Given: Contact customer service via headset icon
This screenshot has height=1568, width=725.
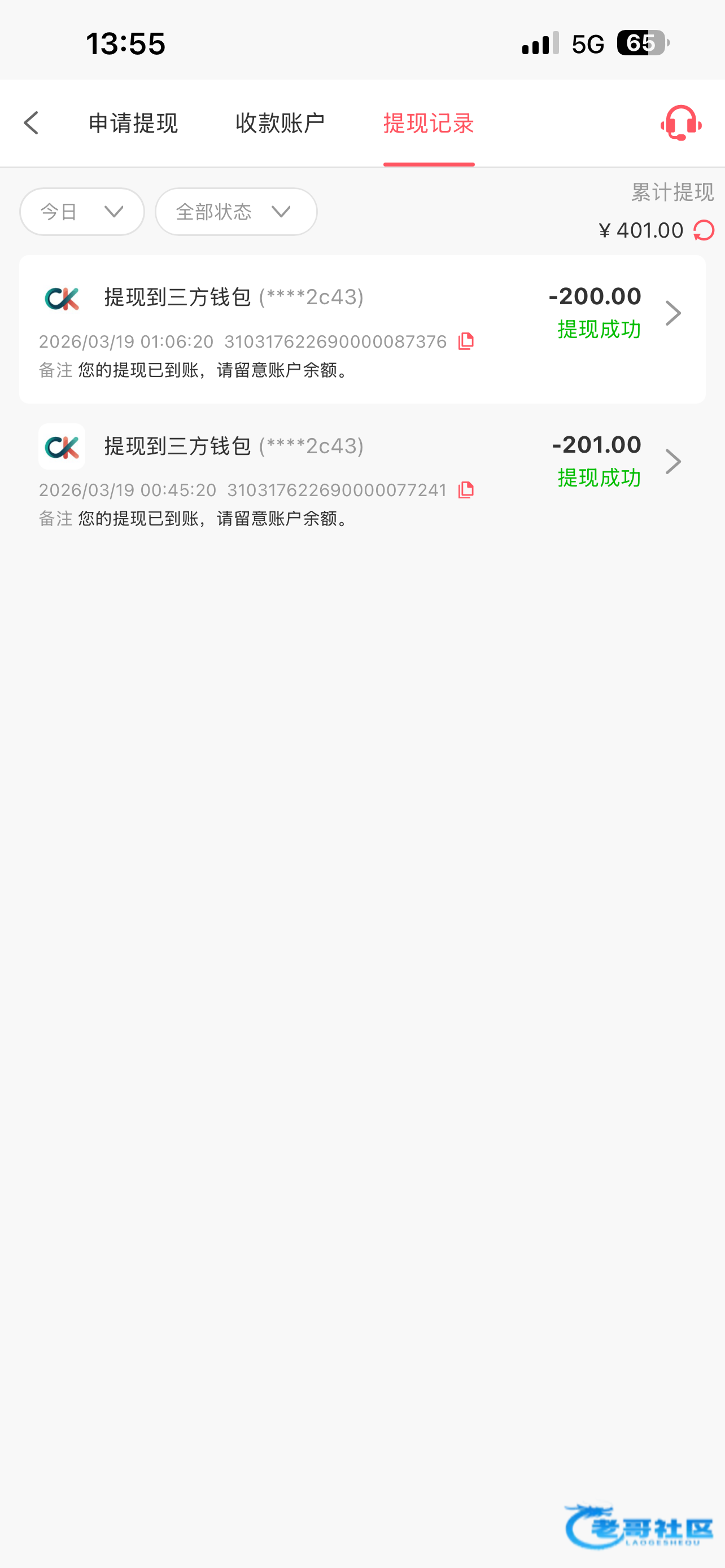Looking at the screenshot, I should (x=680, y=123).
